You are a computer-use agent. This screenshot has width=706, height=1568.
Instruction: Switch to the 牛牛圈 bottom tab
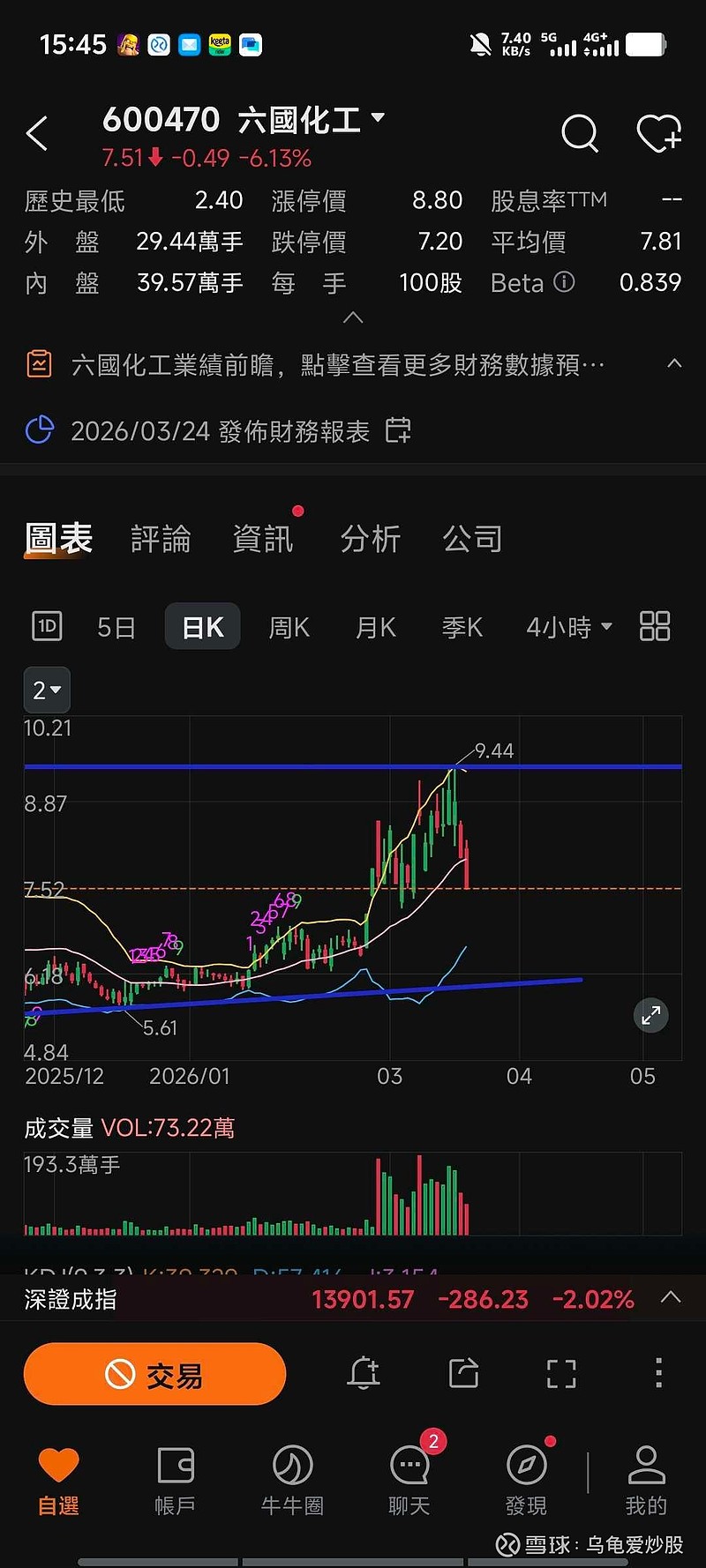pos(292,1481)
